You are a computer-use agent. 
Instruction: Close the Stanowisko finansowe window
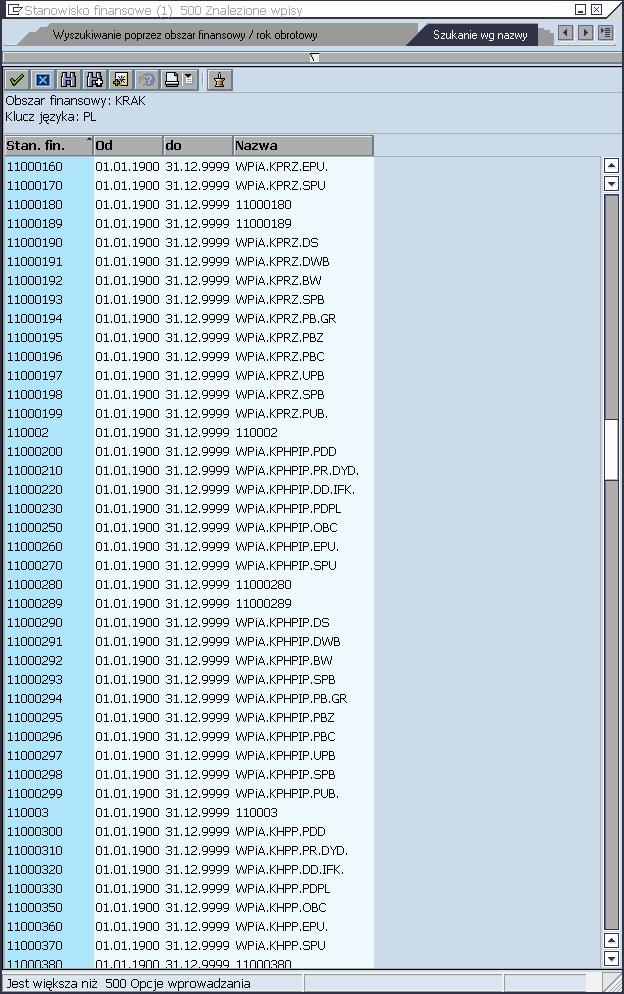(x=597, y=9)
